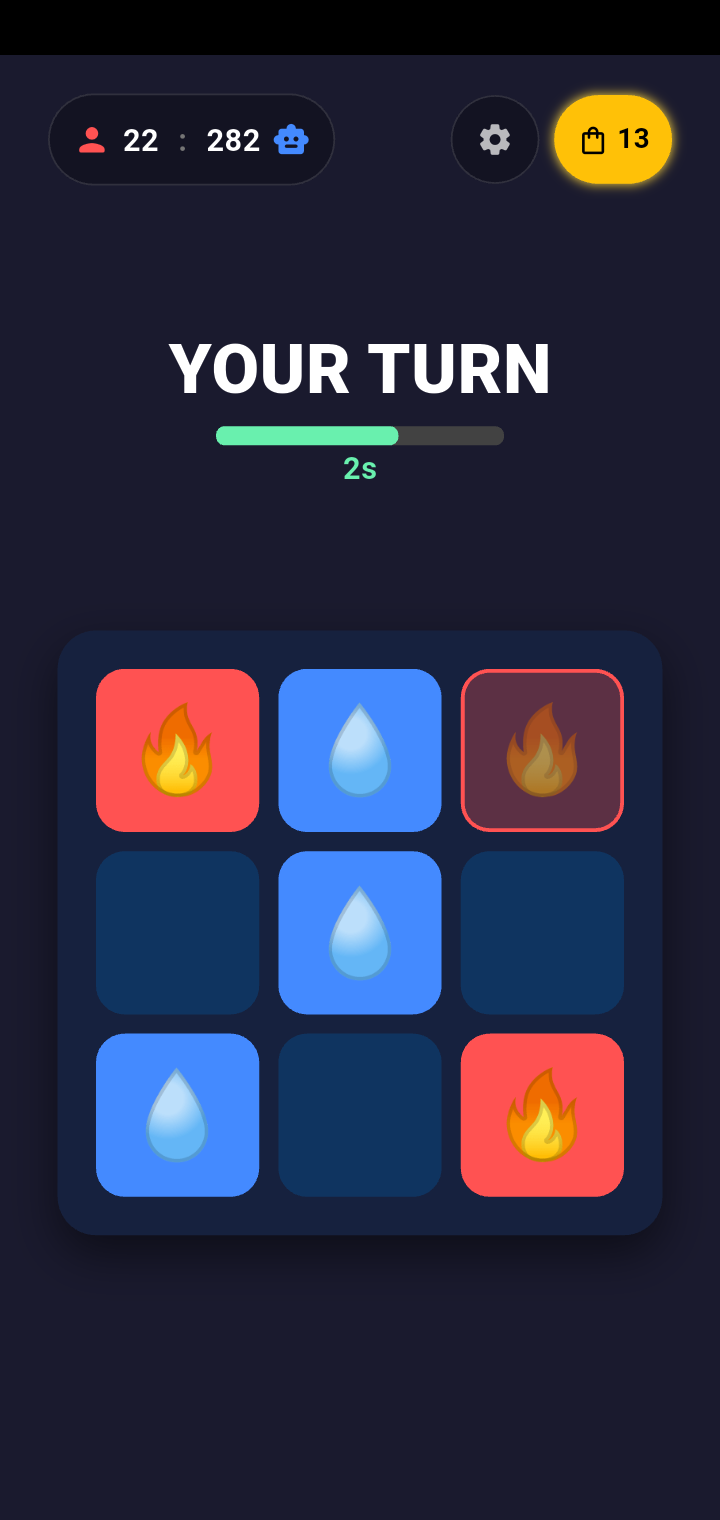The height and width of the screenshot is (1520, 720).
Task: Open the settings gear
Action: (x=495, y=140)
